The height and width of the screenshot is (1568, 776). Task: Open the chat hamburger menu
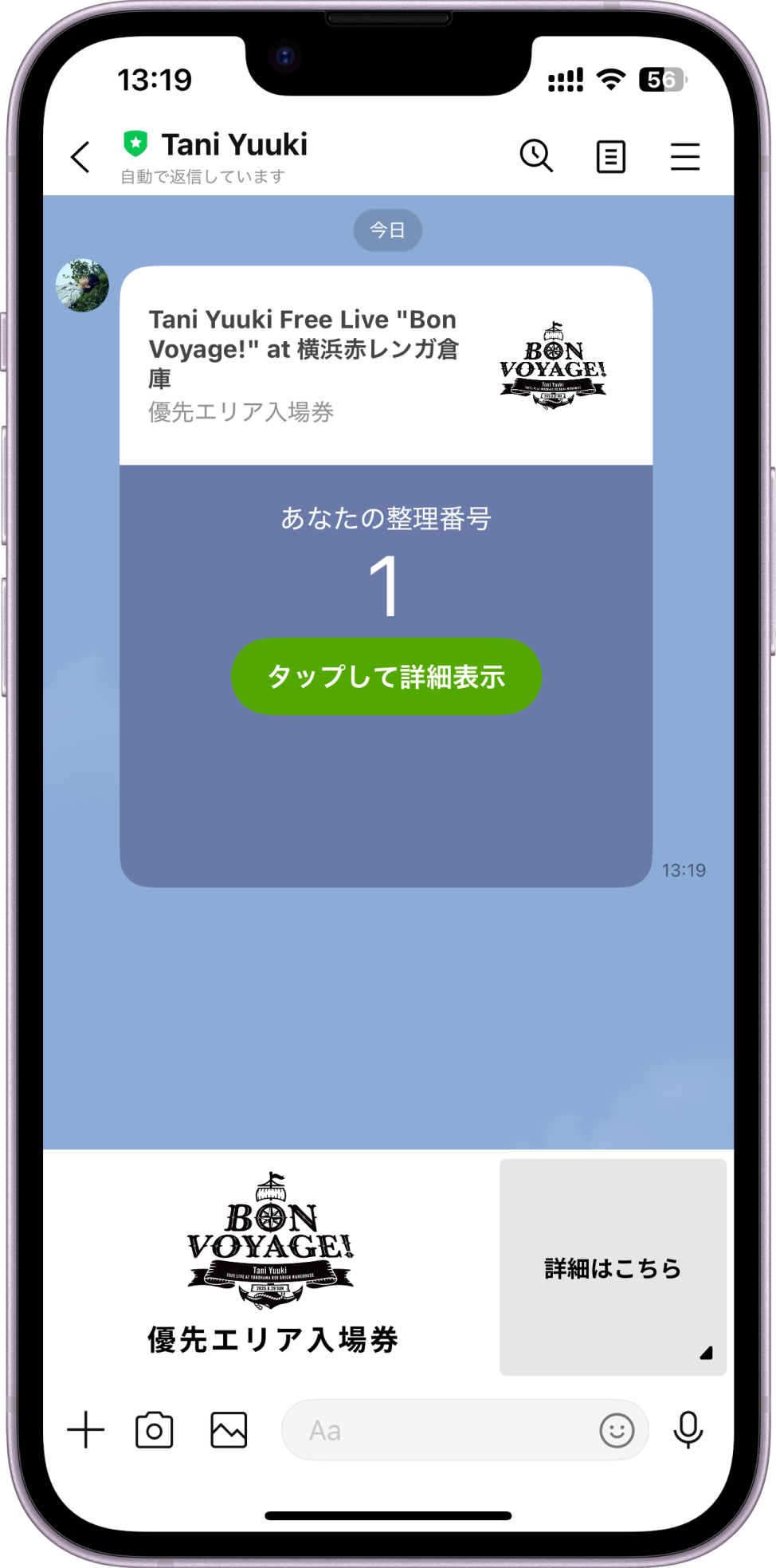pyautogui.click(x=684, y=157)
